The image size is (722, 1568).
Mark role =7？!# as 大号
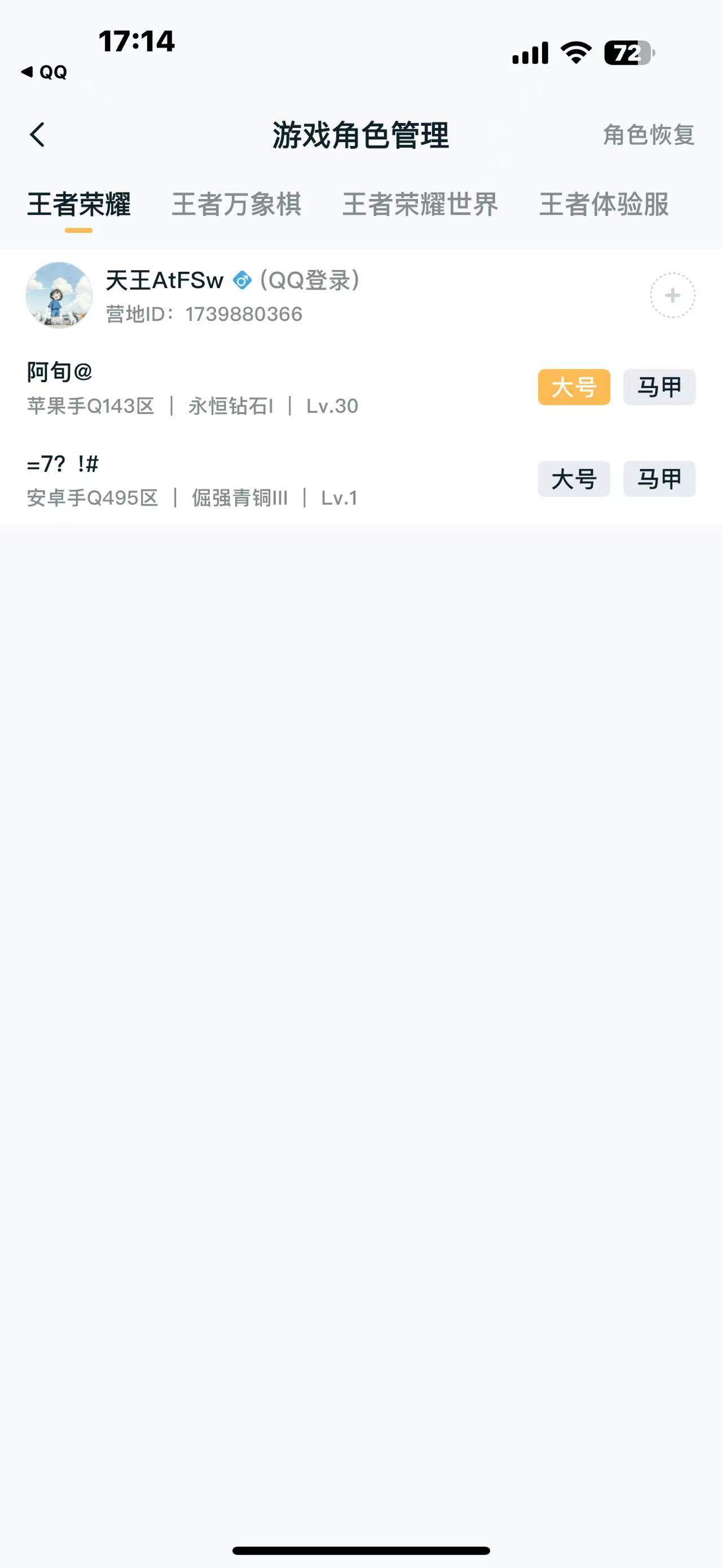575,479
